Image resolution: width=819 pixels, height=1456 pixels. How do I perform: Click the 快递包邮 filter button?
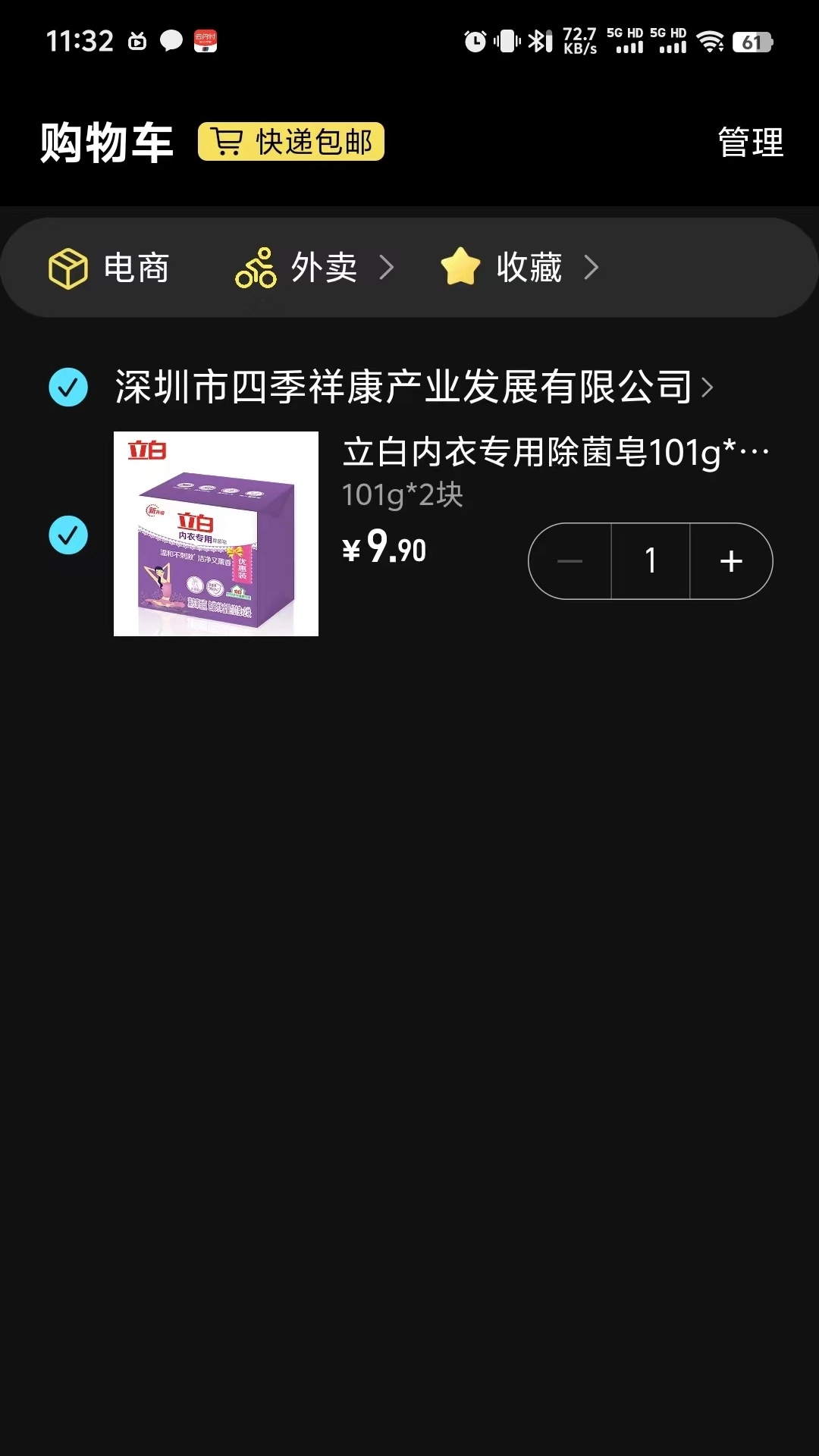click(291, 141)
